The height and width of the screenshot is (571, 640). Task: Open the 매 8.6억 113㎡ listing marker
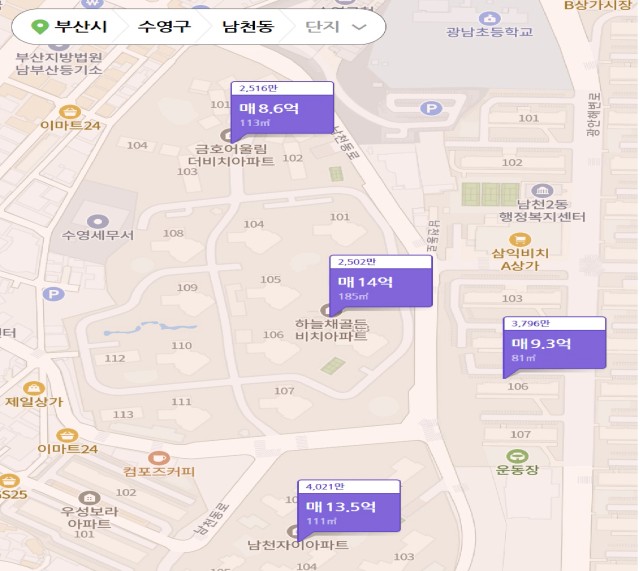tap(281, 110)
